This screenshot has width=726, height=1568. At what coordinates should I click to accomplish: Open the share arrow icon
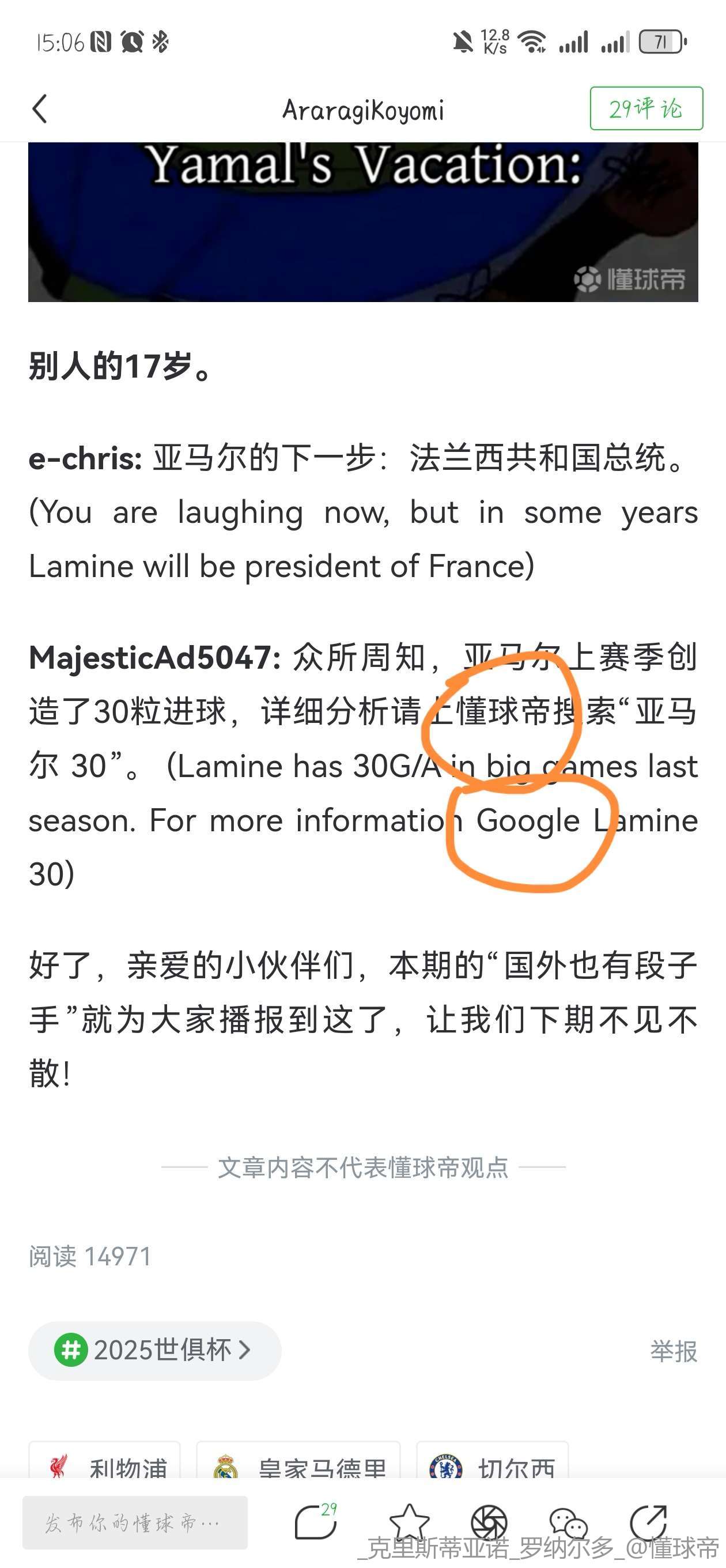pos(649,1522)
